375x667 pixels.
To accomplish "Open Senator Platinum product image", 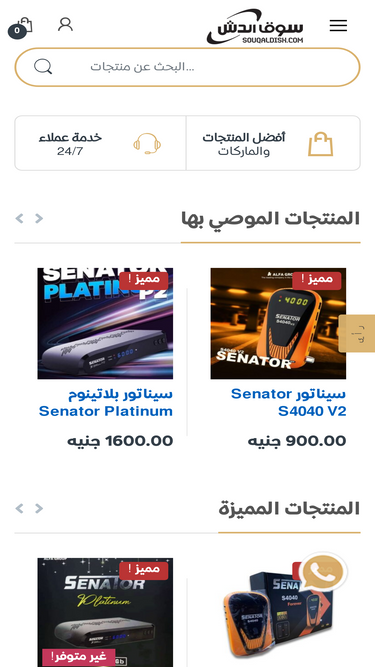I will pyautogui.click(x=105, y=323).
